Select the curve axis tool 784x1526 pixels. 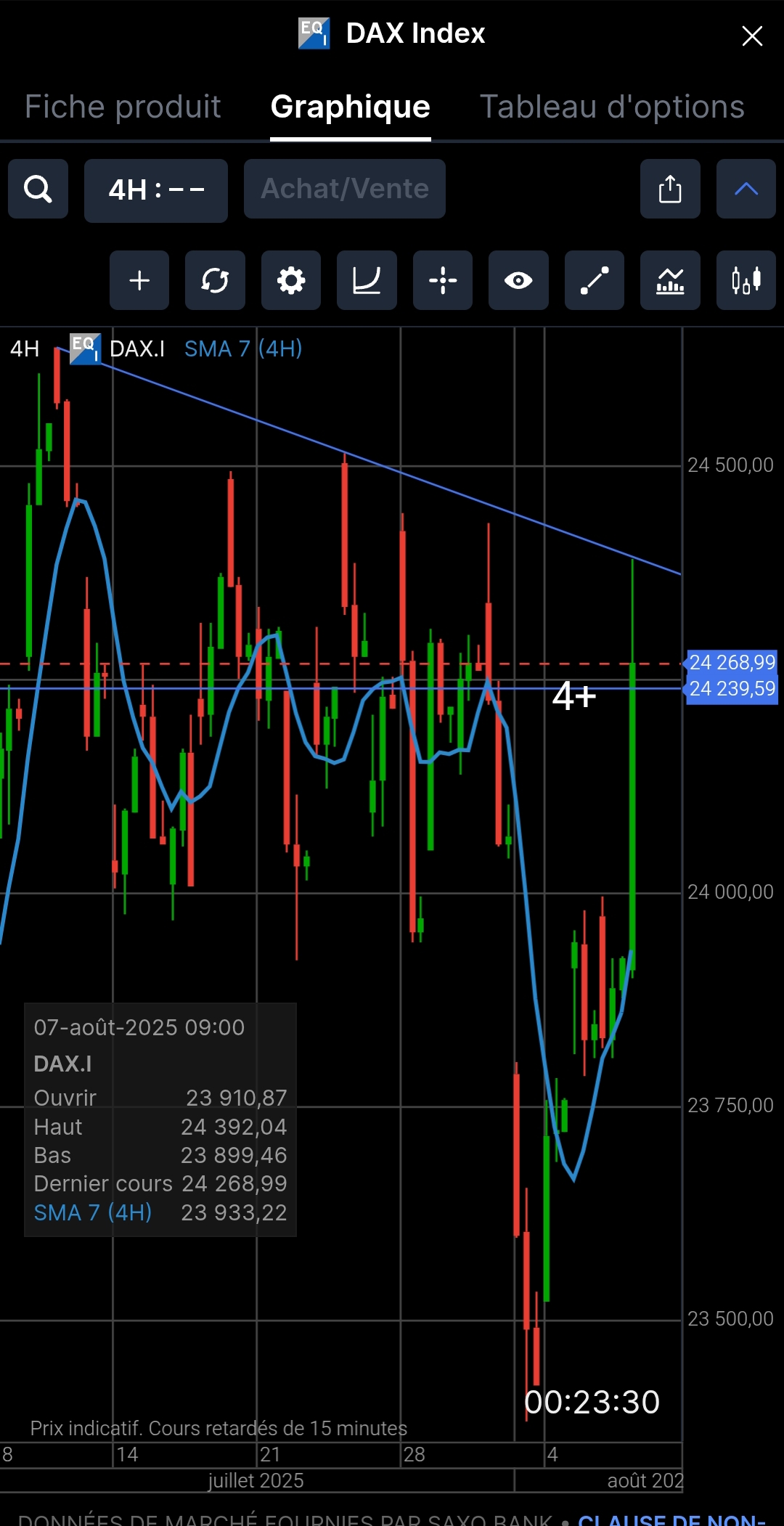click(367, 281)
